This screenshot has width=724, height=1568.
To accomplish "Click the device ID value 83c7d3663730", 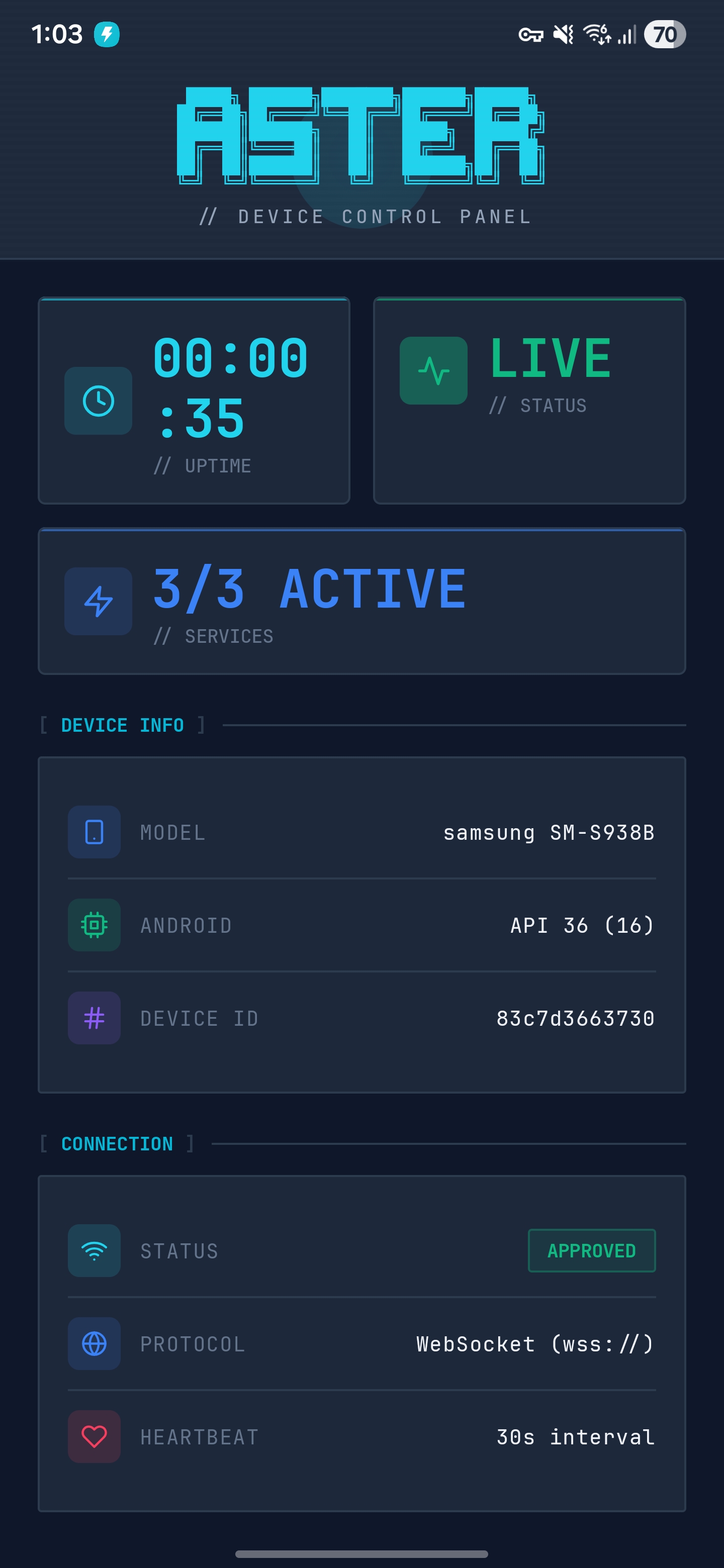I will coord(575,1017).
